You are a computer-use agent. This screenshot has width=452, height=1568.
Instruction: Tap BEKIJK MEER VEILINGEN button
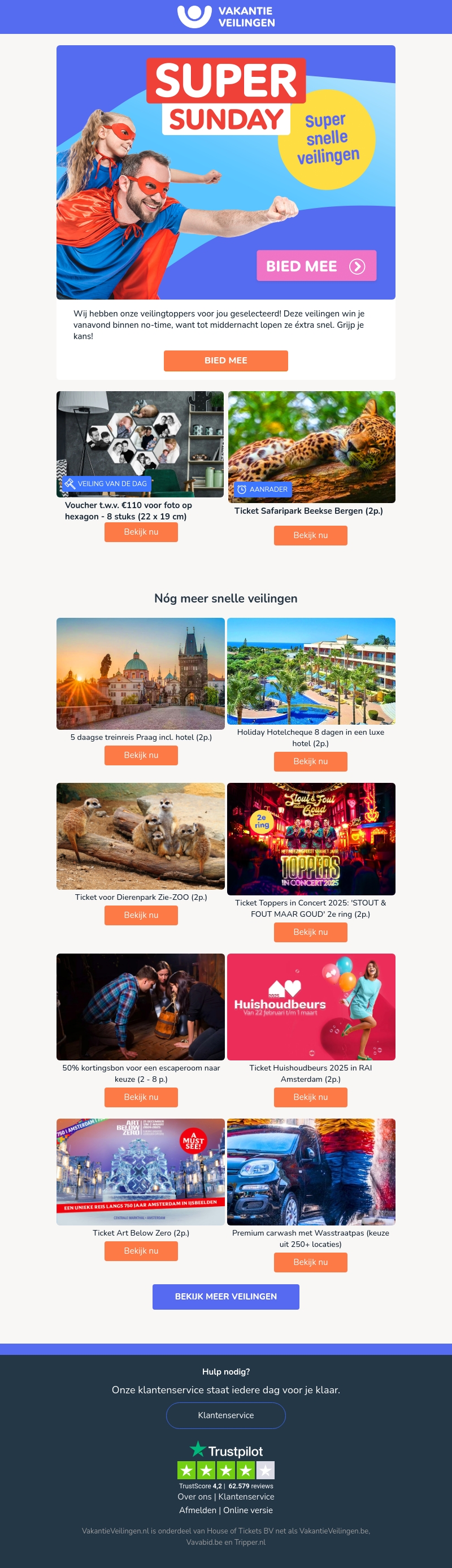(x=225, y=1297)
